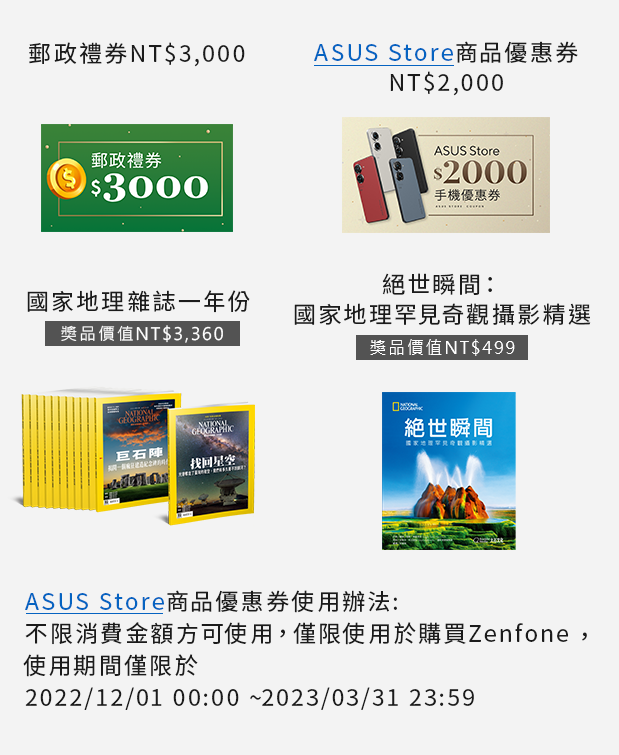Open the ASUS Store link in the coupon usage rules
Image resolution: width=619 pixels, height=755 pixels.
click(x=94, y=602)
